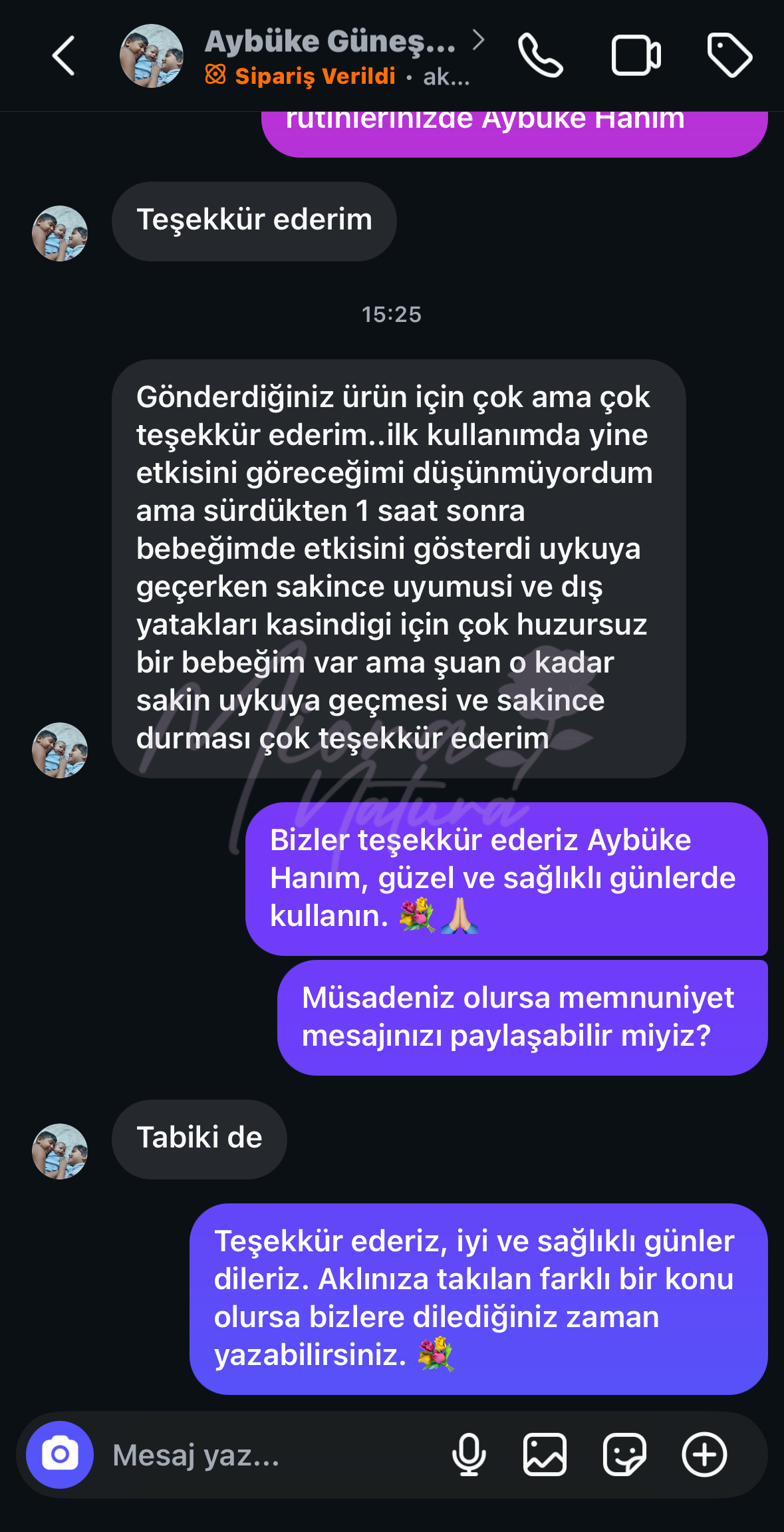
Task: Open the camera from the message bar
Action: [x=60, y=1455]
